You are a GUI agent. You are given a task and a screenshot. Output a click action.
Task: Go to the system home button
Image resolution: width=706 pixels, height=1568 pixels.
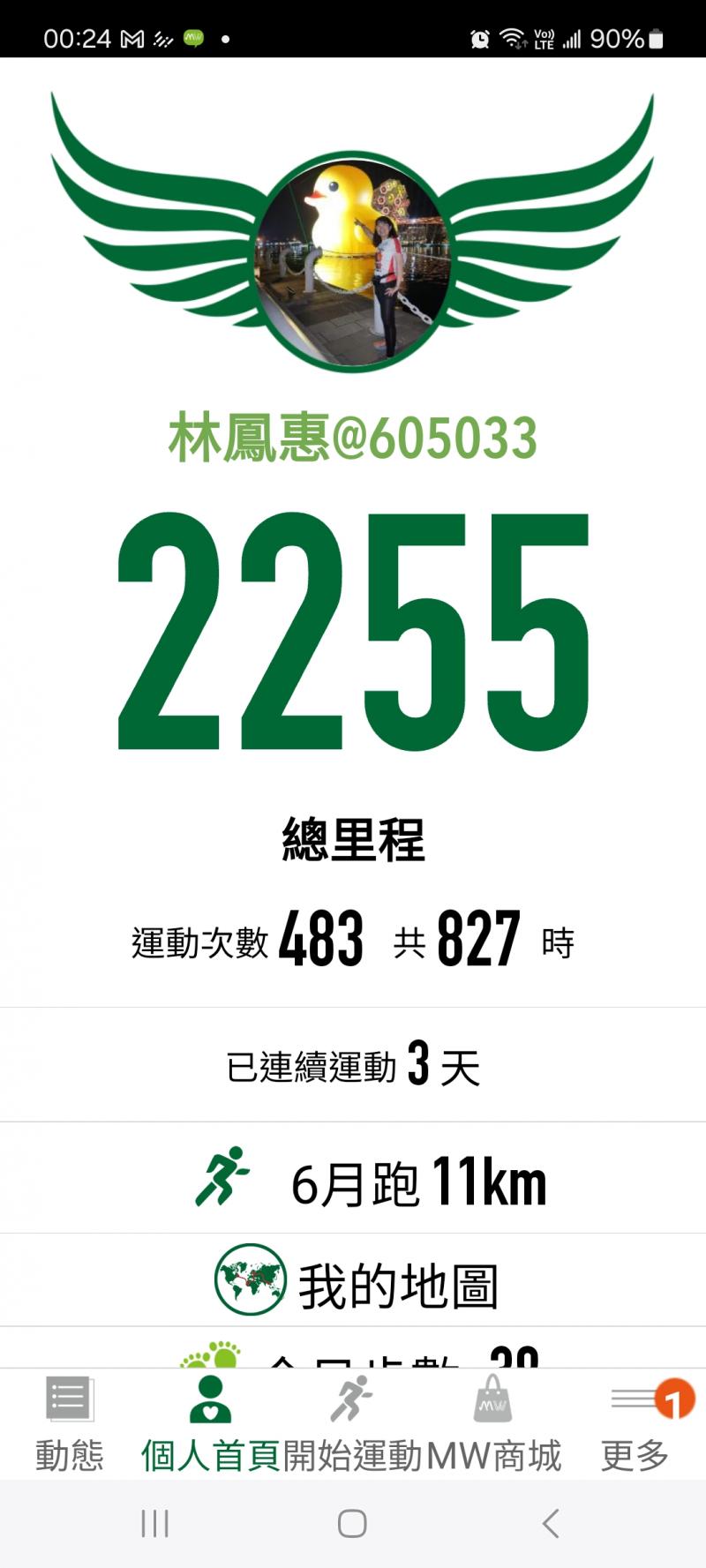(x=352, y=1524)
